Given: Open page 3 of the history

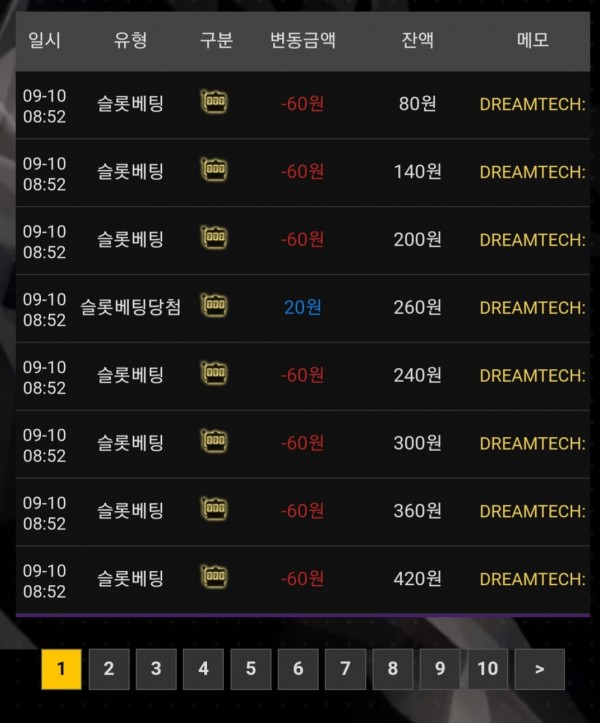Looking at the screenshot, I should click(156, 669).
